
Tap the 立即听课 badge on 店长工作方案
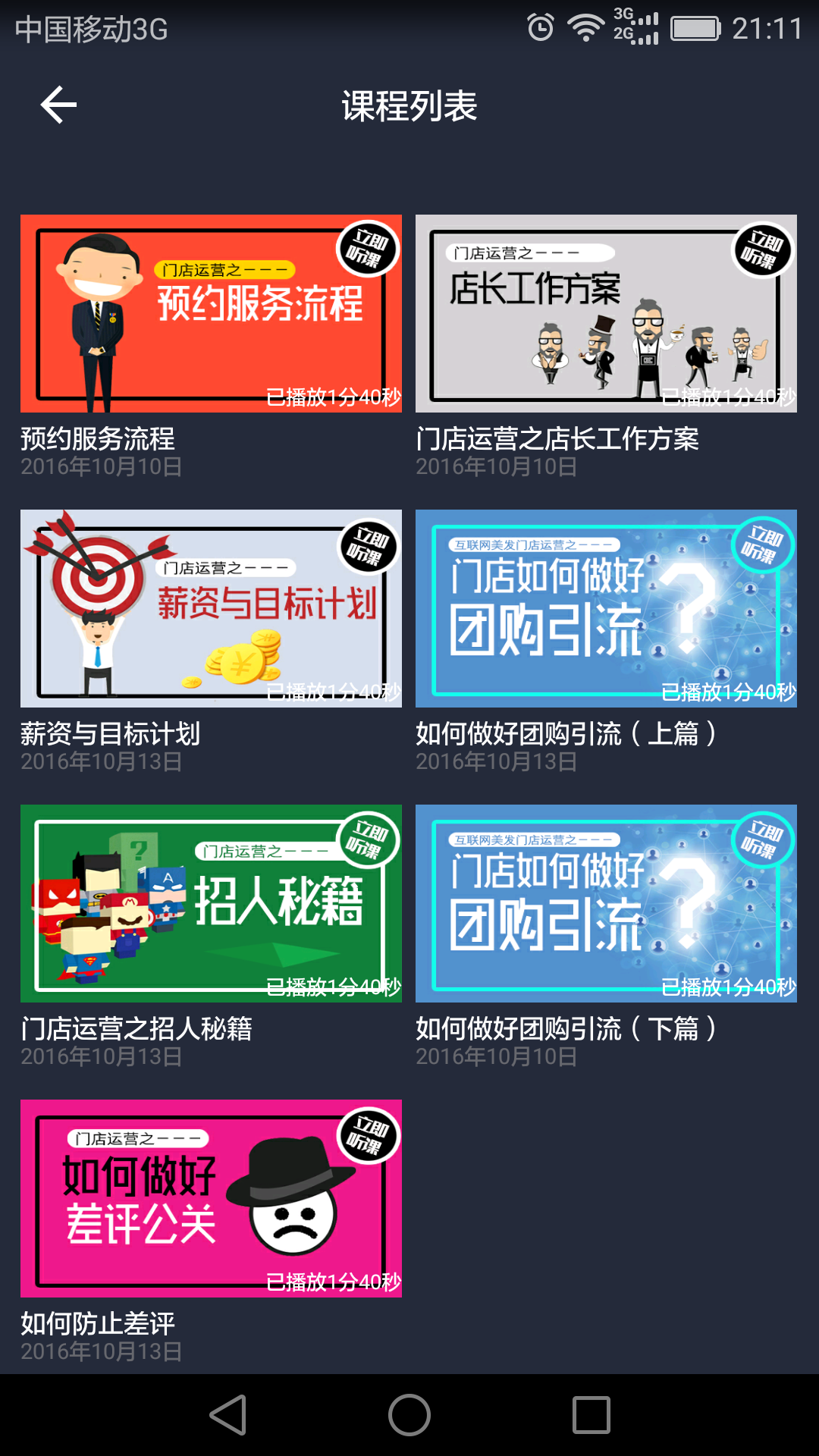click(762, 250)
